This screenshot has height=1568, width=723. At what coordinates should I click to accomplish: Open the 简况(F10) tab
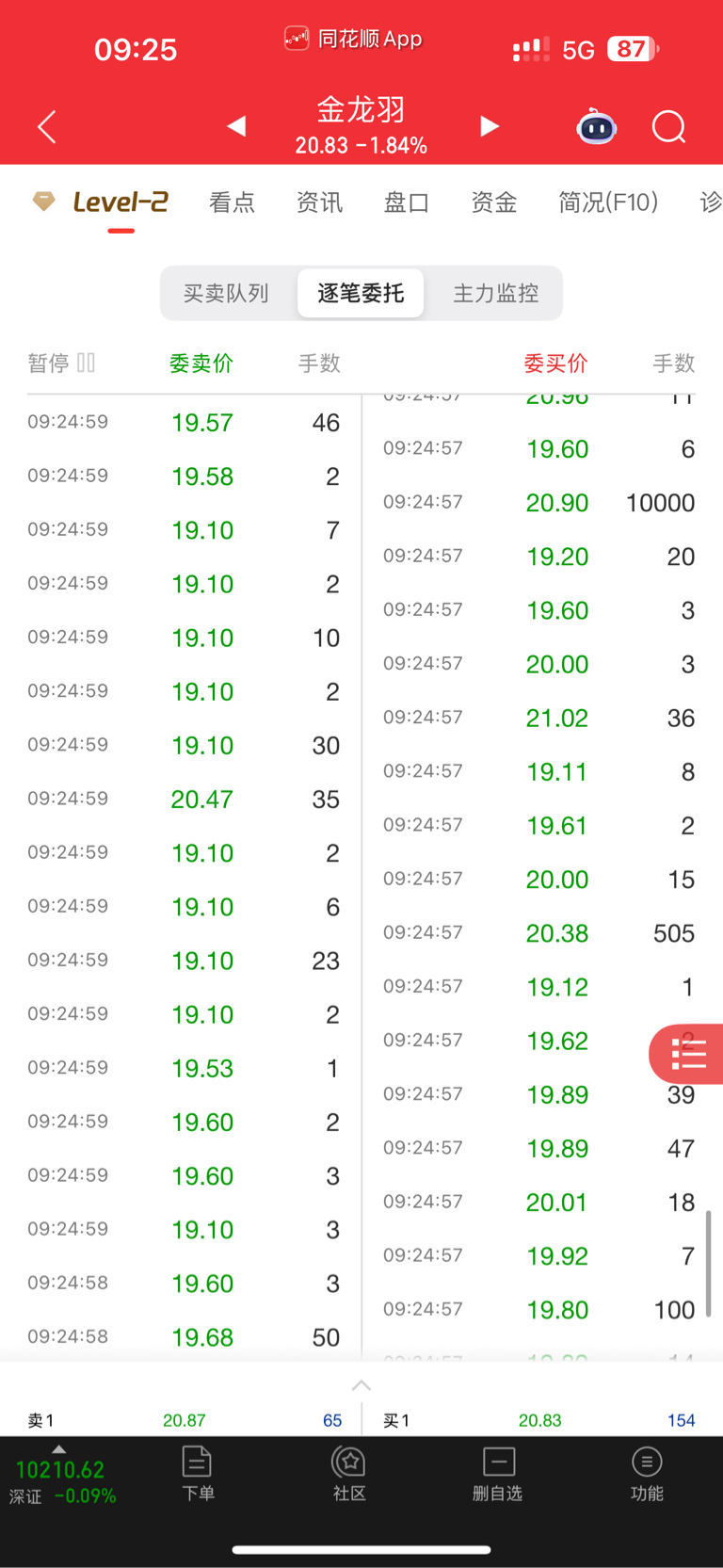pyautogui.click(x=607, y=202)
